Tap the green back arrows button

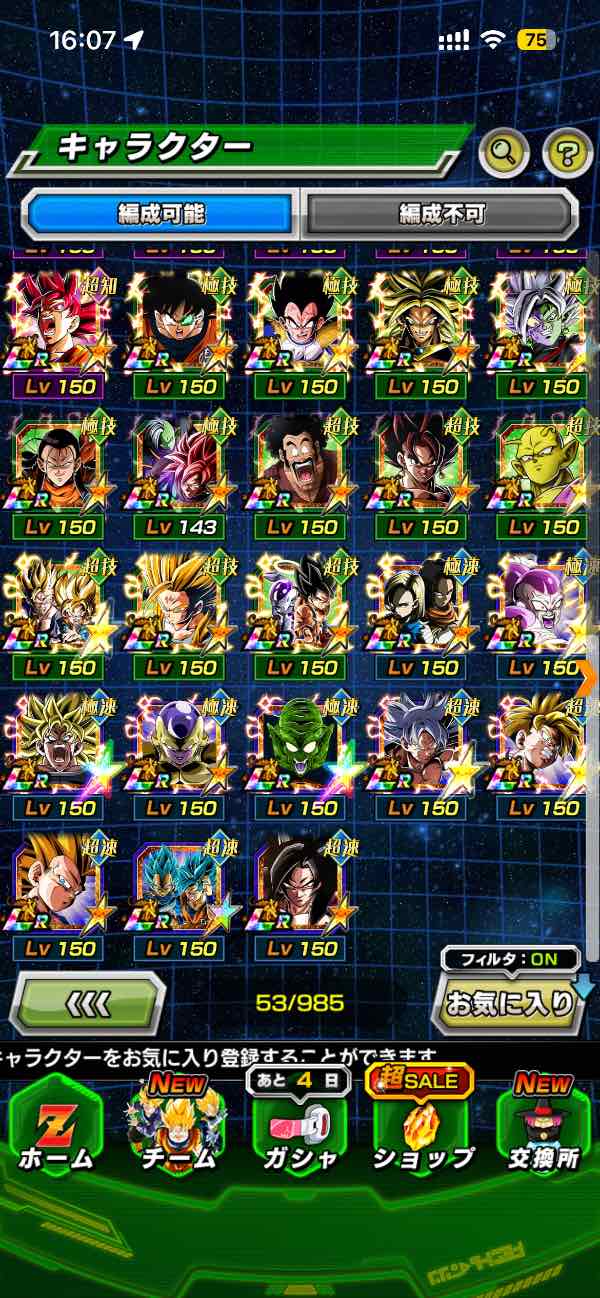pyautogui.click(x=87, y=1003)
